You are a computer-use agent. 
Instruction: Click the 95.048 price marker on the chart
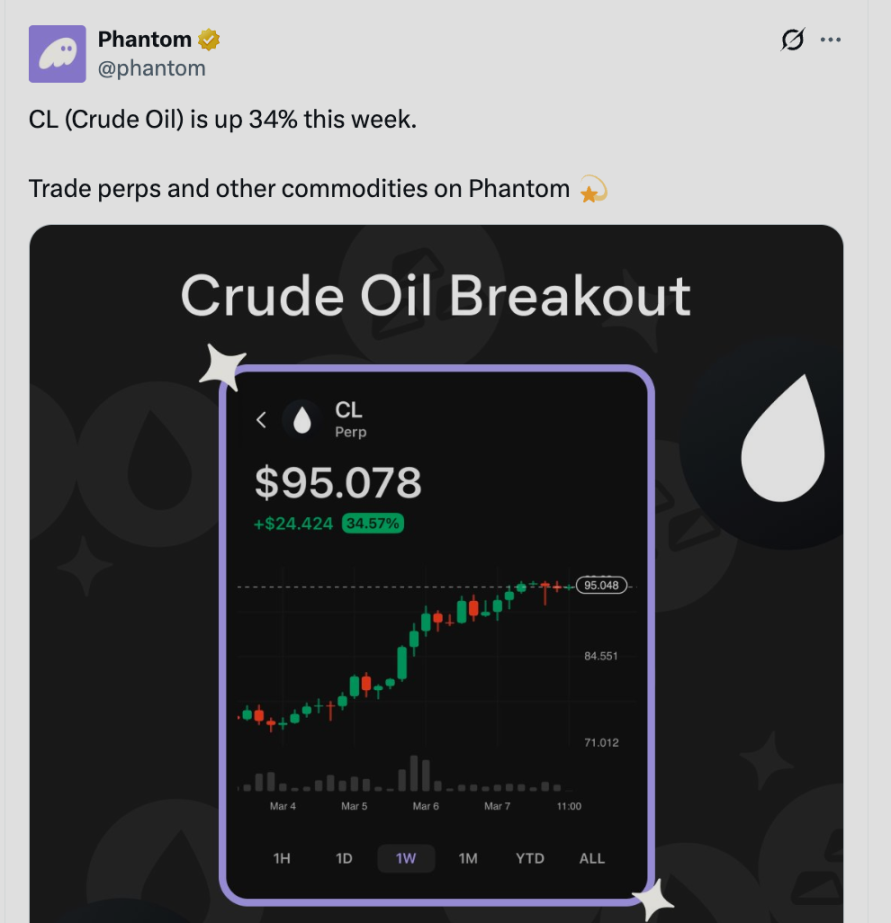coord(599,585)
